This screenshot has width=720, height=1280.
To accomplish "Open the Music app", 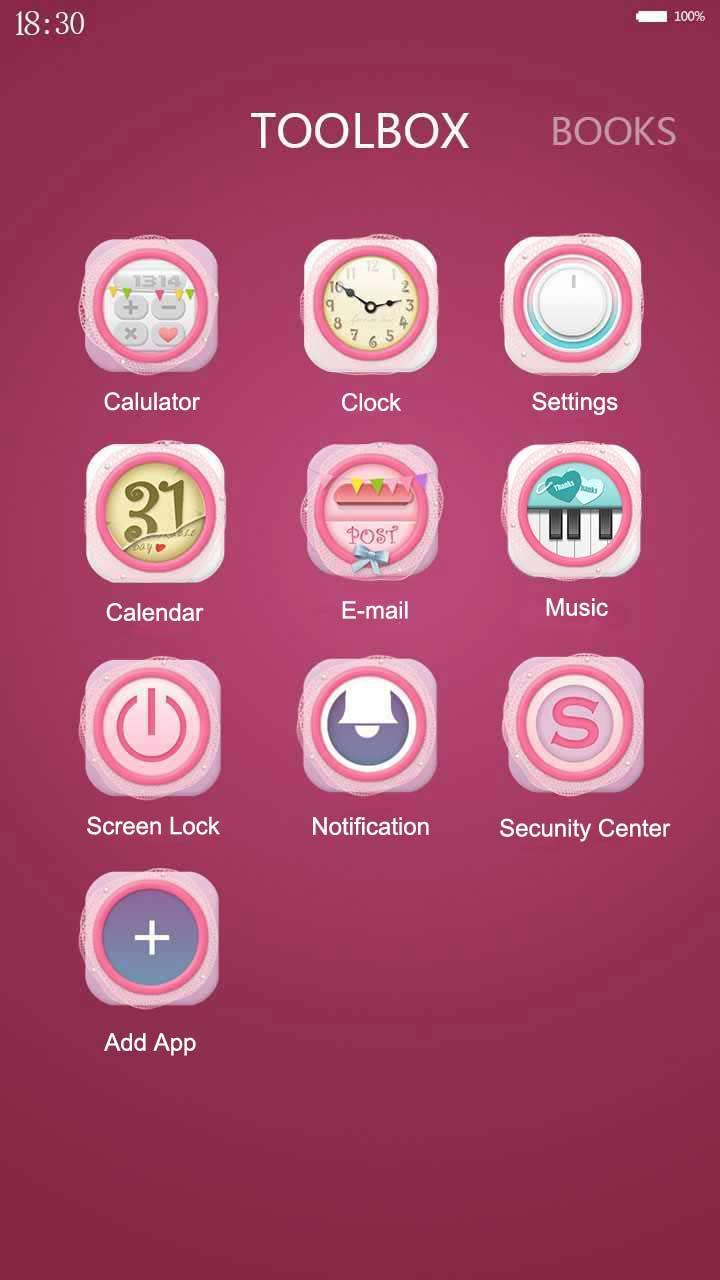I will 575,512.
